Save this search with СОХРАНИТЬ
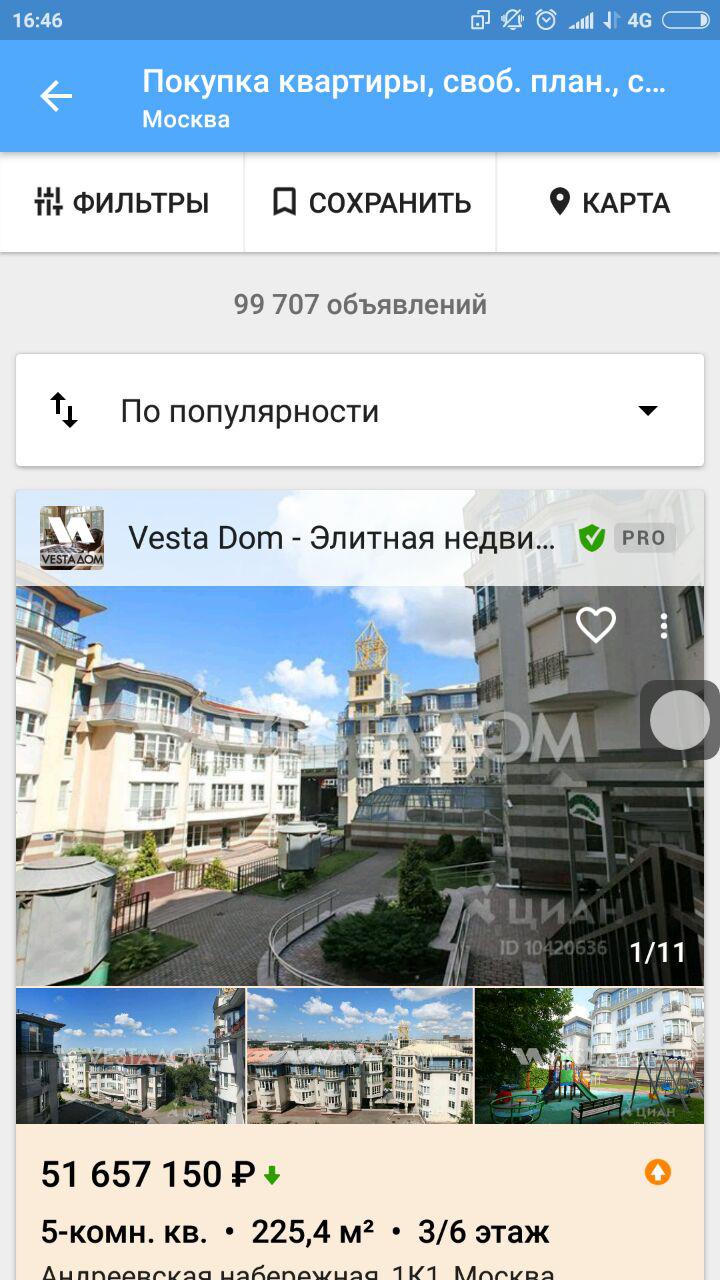720x1280 pixels. (371, 203)
